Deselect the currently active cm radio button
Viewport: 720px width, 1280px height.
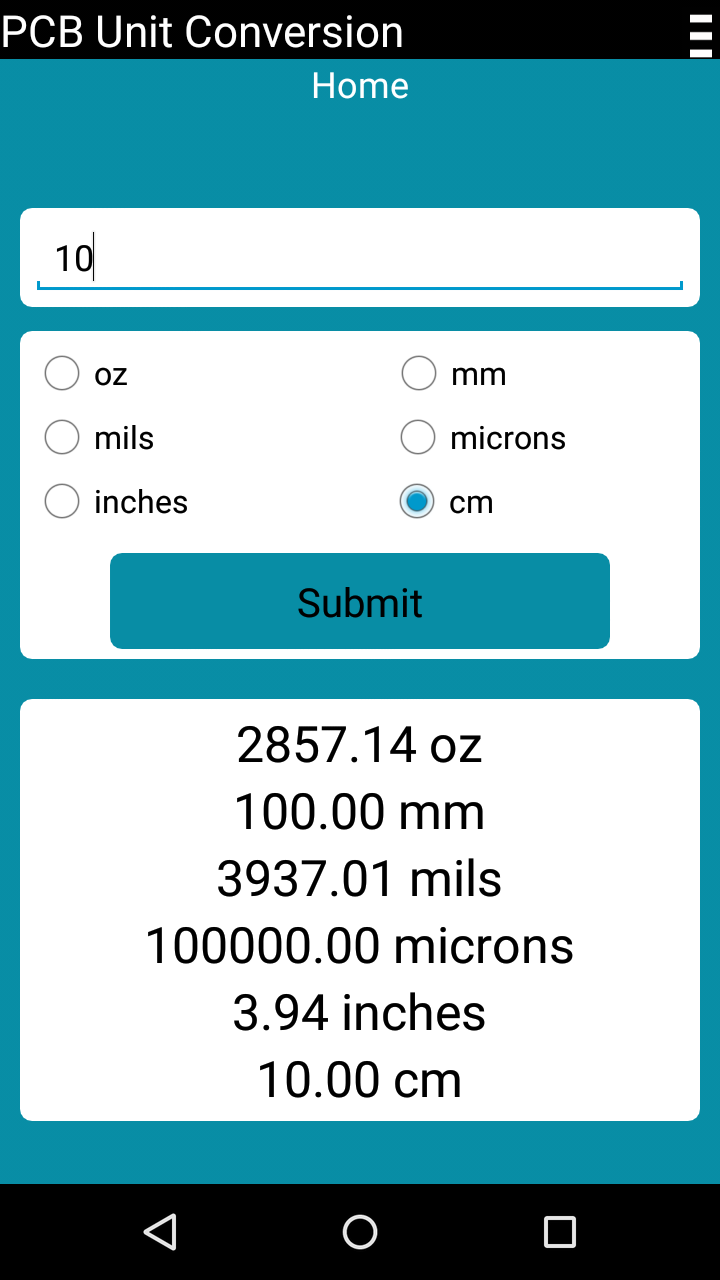(417, 501)
